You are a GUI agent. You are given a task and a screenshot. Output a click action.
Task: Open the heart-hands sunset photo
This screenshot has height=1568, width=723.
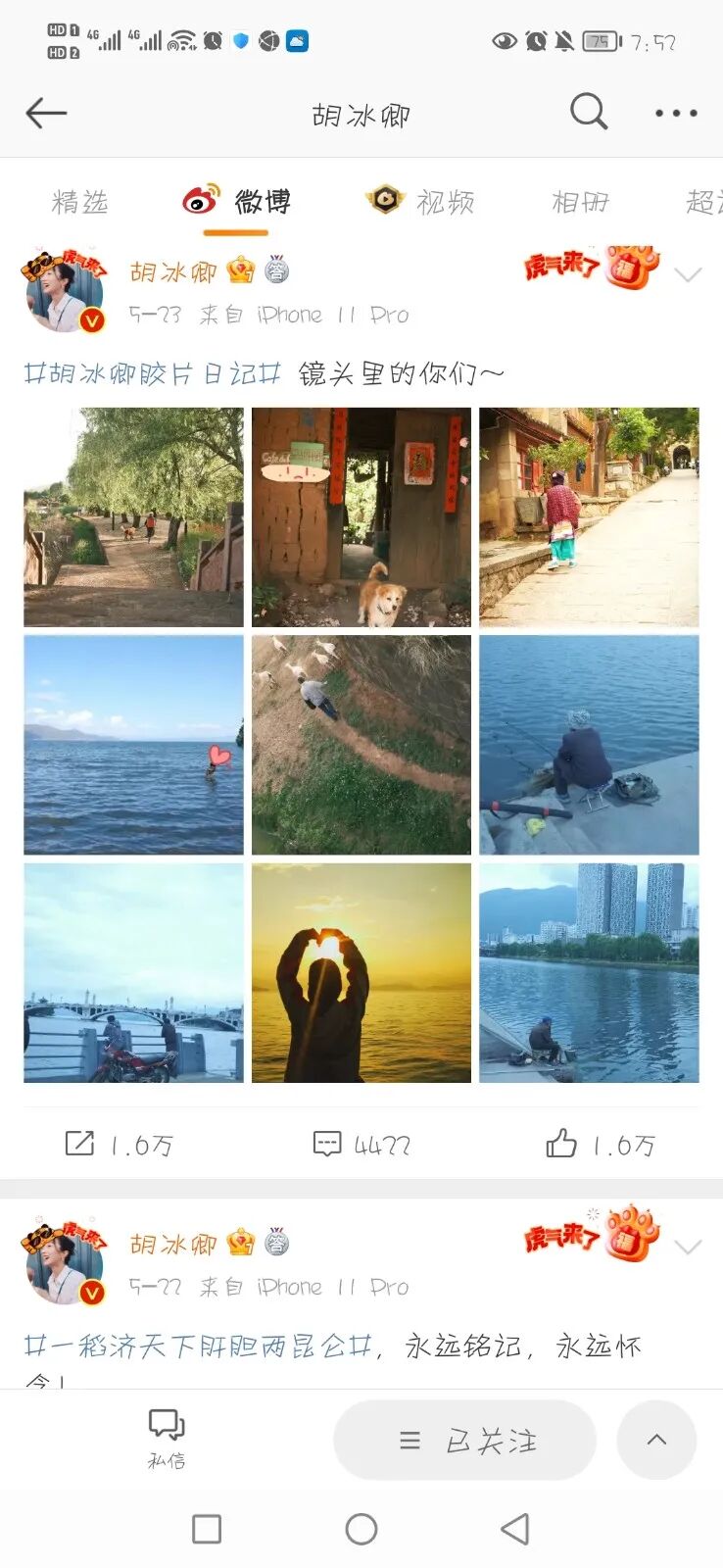click(361, 972)
